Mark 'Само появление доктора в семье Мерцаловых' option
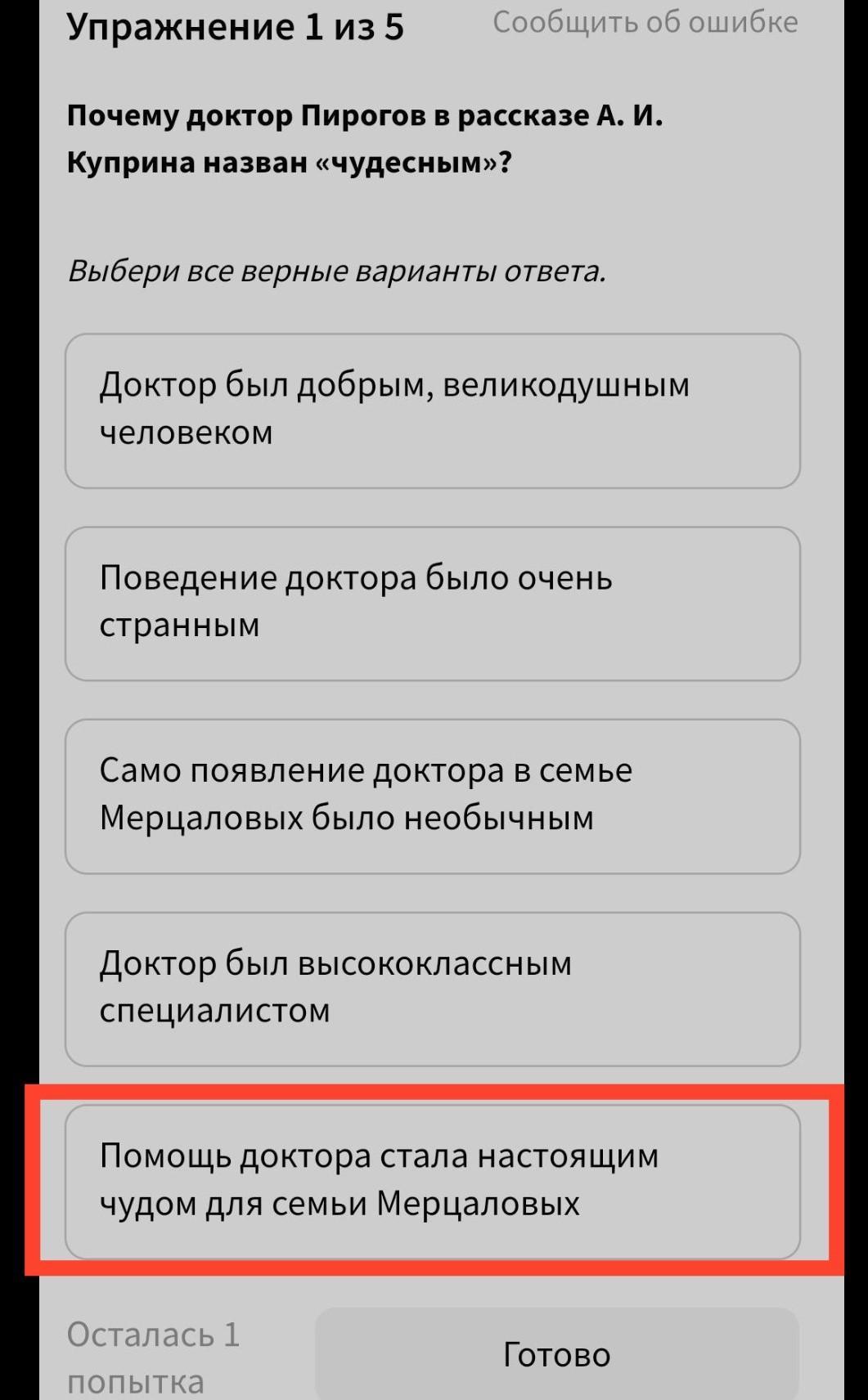This screenshot has width=868, height=1400. pos(432,796)
